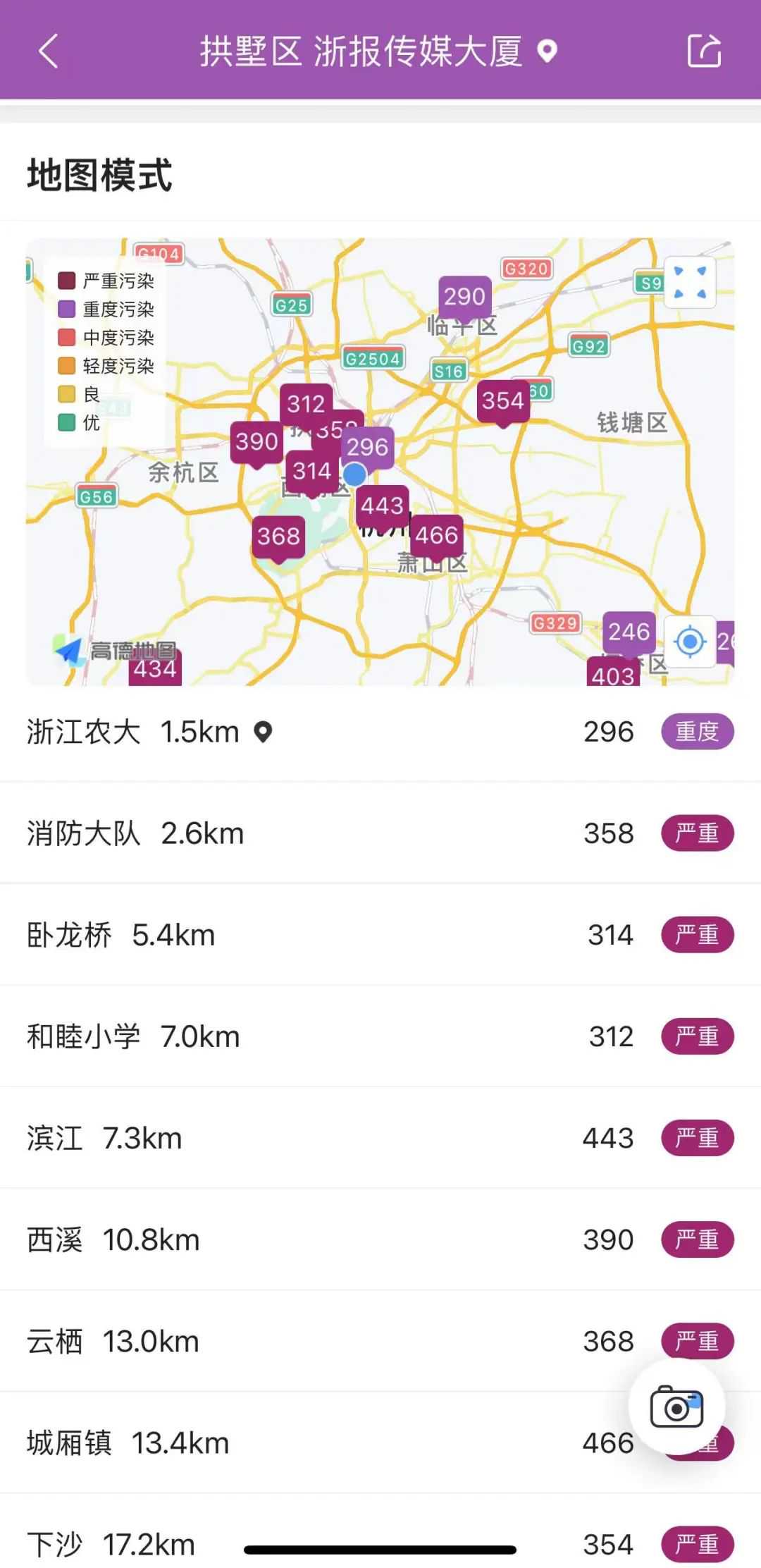Select the 354 map marker
Image resolution: width=761 pixels, height=1568 pixels.
502,401
